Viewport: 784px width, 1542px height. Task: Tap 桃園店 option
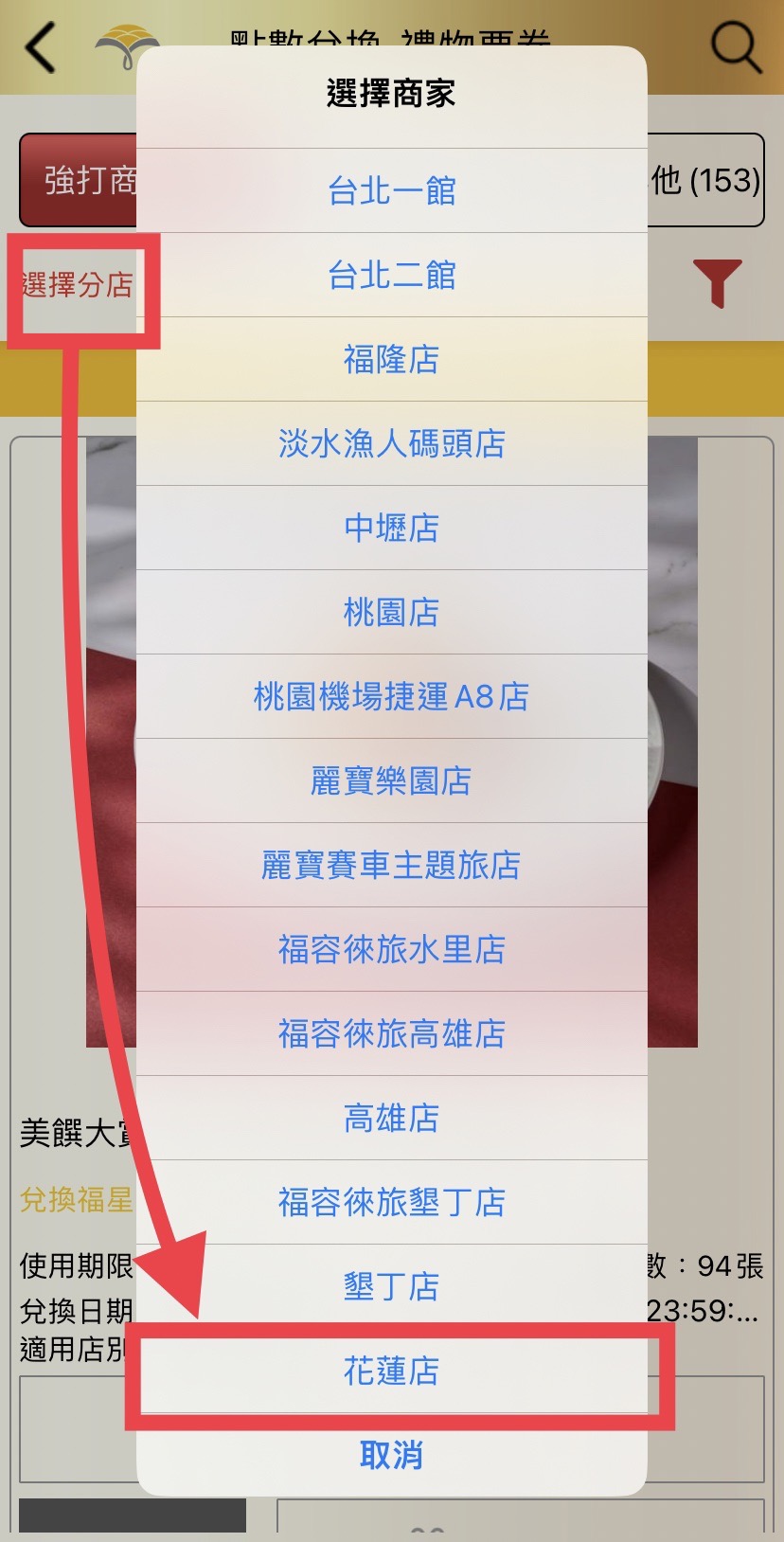click(391, 612)
